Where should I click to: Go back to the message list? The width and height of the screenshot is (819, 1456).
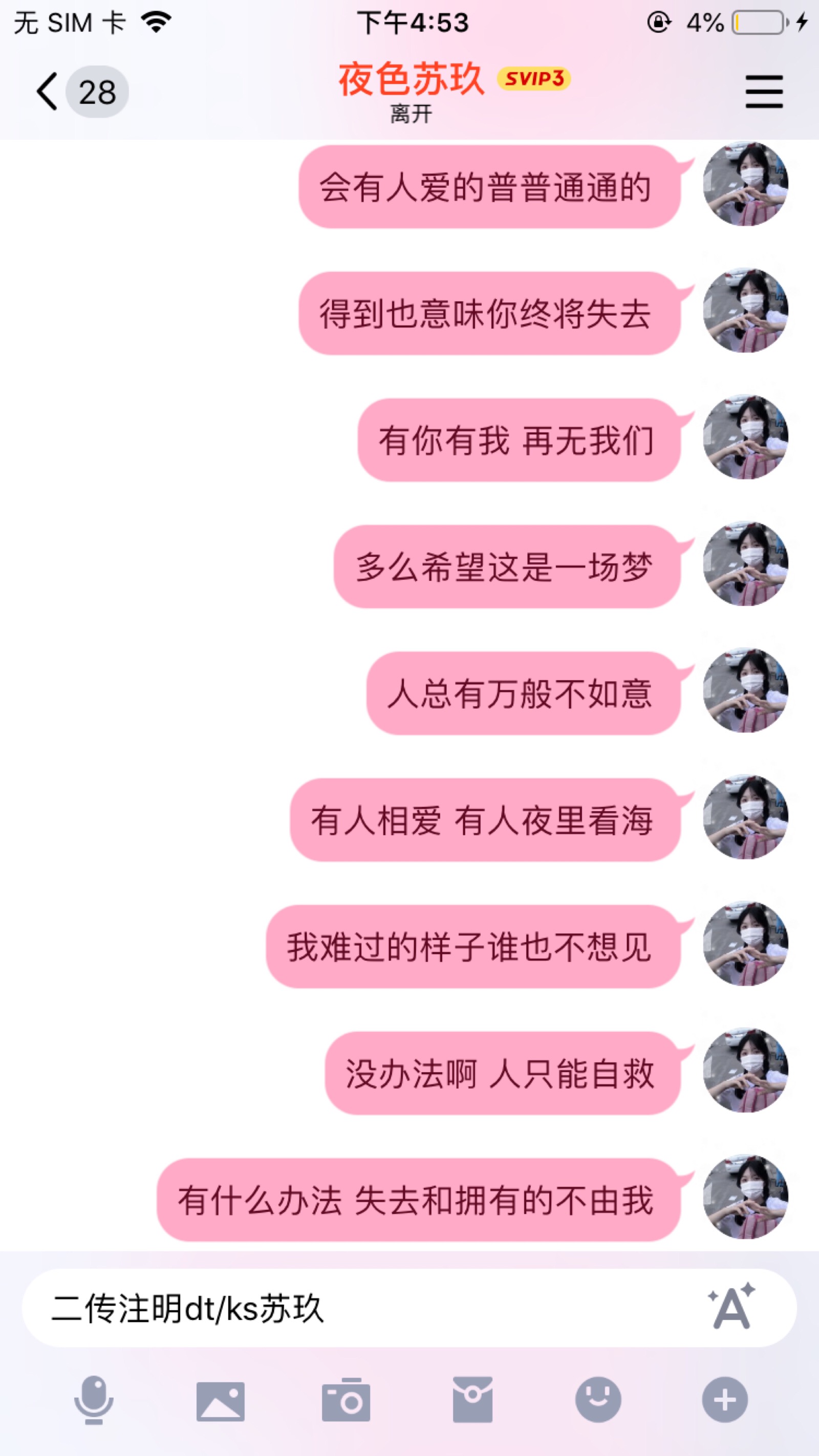(x=48, y=92)
